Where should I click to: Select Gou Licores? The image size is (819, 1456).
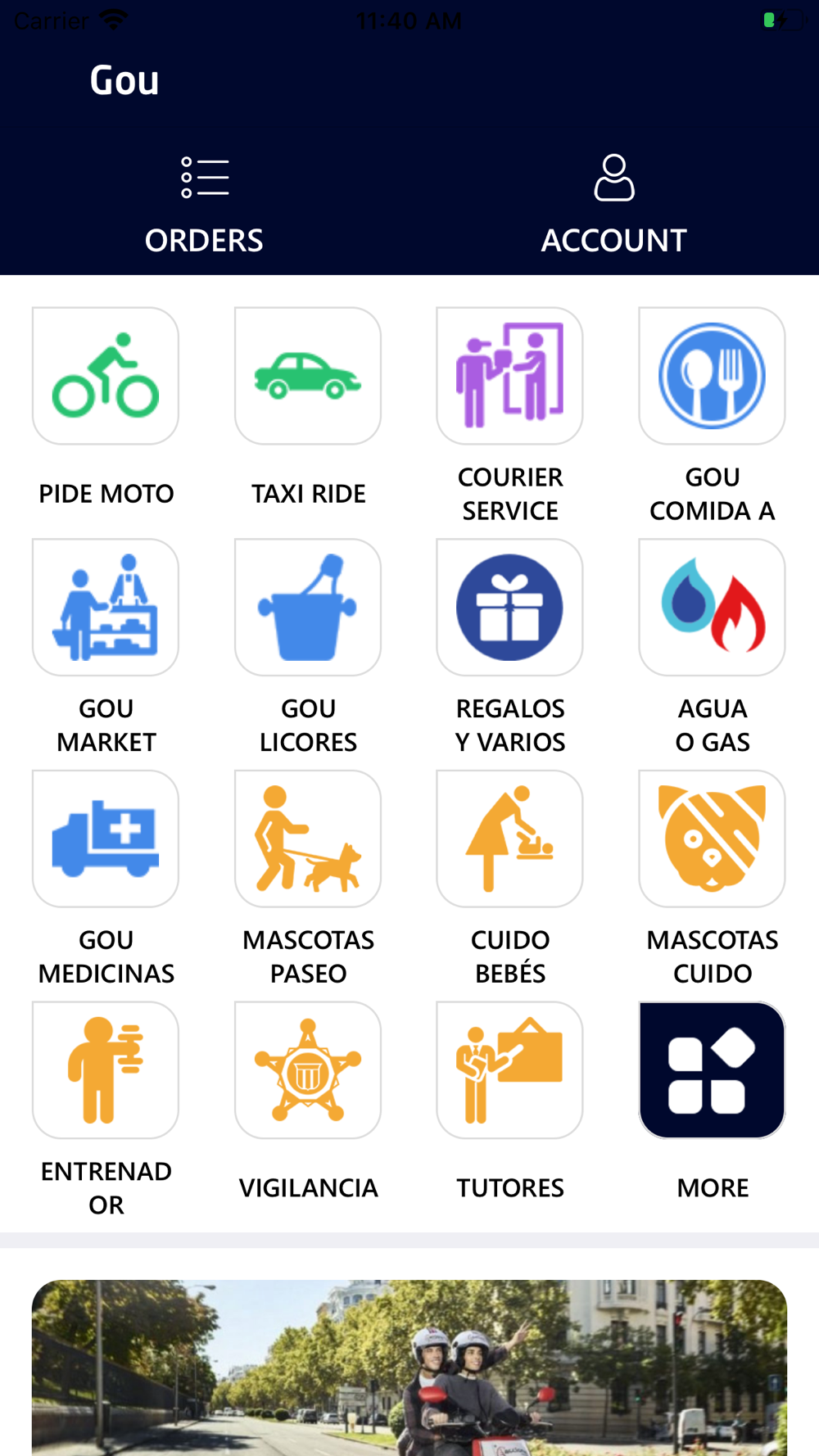(x=308, y=608)
